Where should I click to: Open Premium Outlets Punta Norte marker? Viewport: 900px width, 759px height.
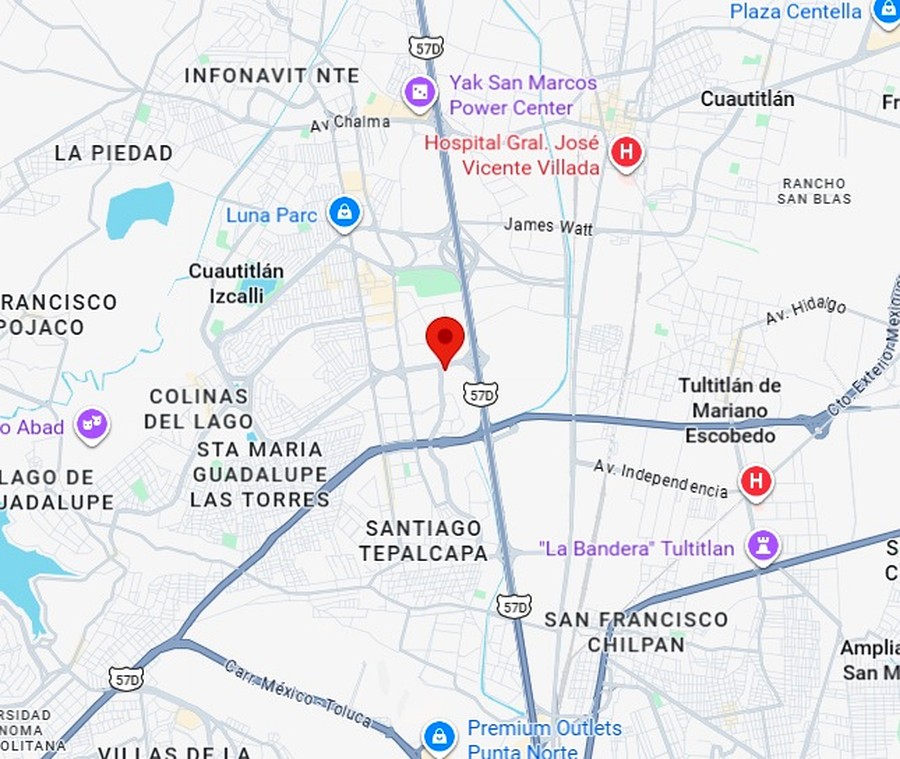438,738
